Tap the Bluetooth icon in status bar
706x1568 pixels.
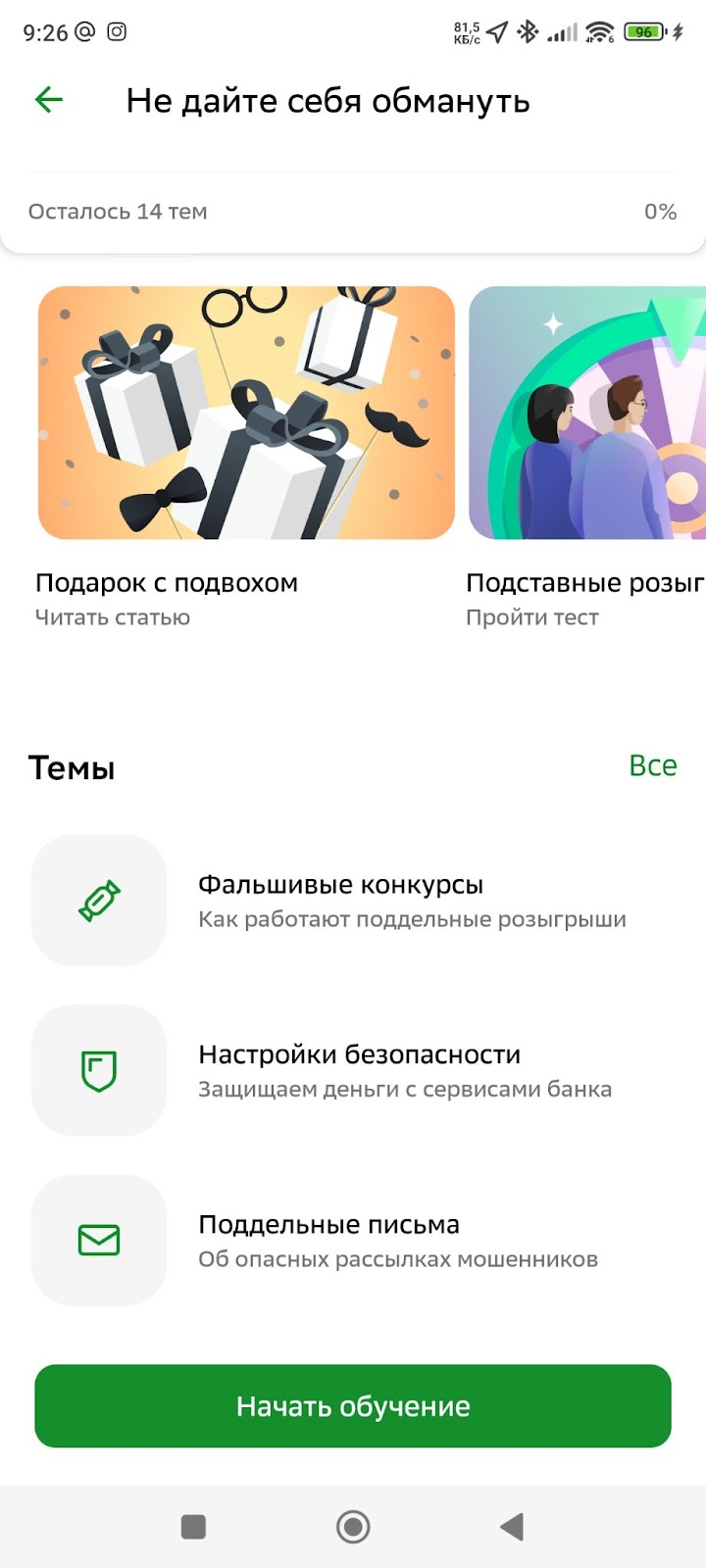[x=527, y=32]
